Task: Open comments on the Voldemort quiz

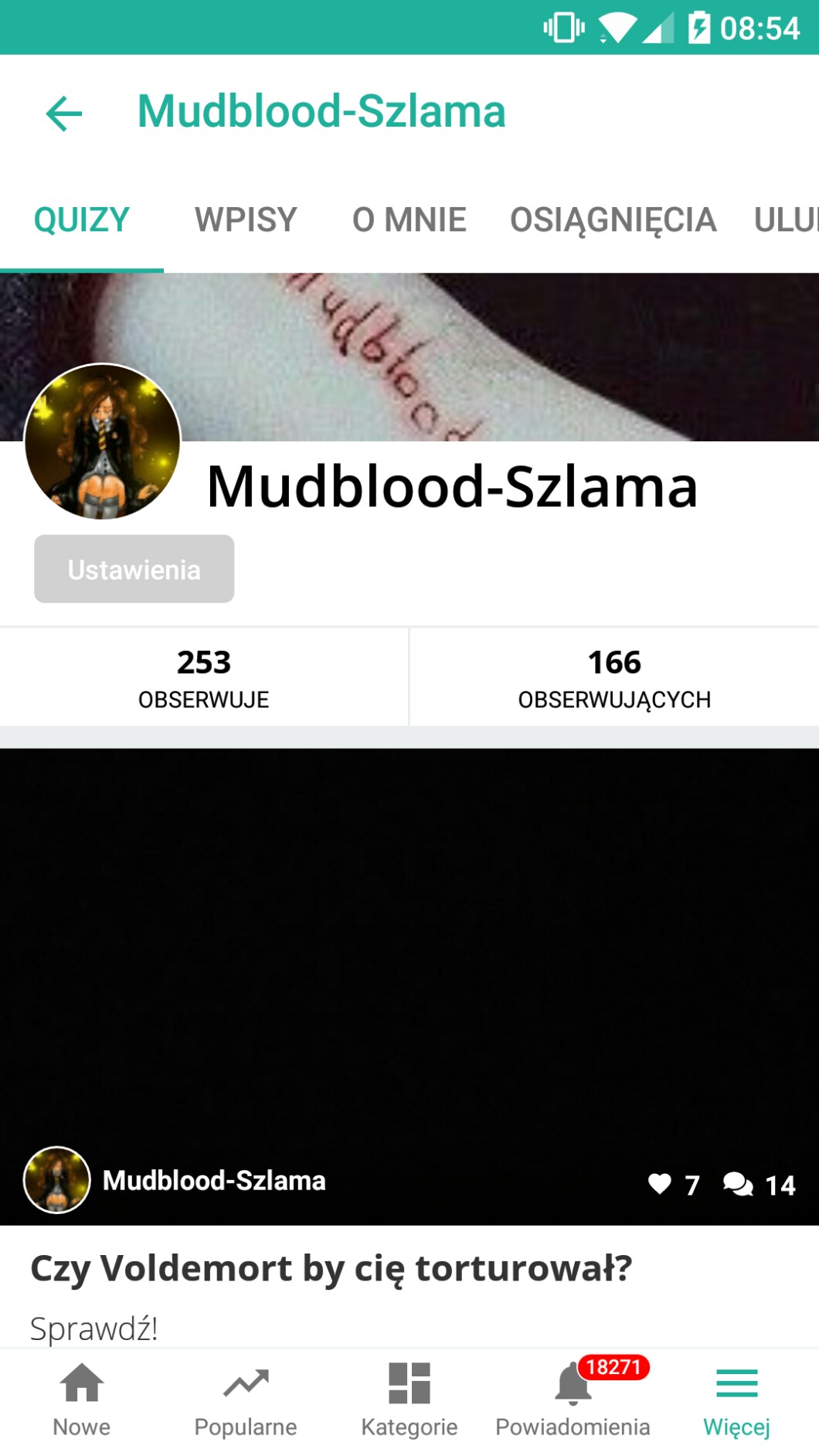Action: [x=739, y=1184]
